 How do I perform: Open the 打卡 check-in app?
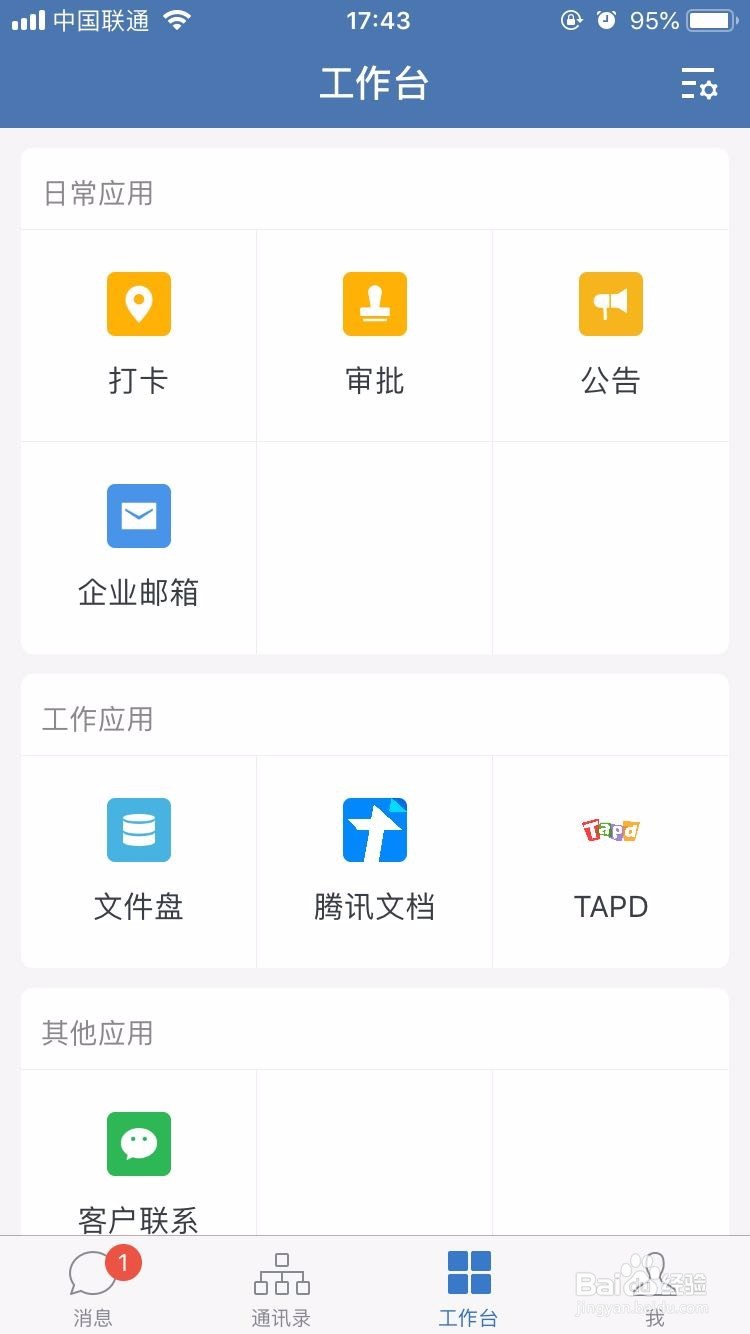(x=139, y=335)
